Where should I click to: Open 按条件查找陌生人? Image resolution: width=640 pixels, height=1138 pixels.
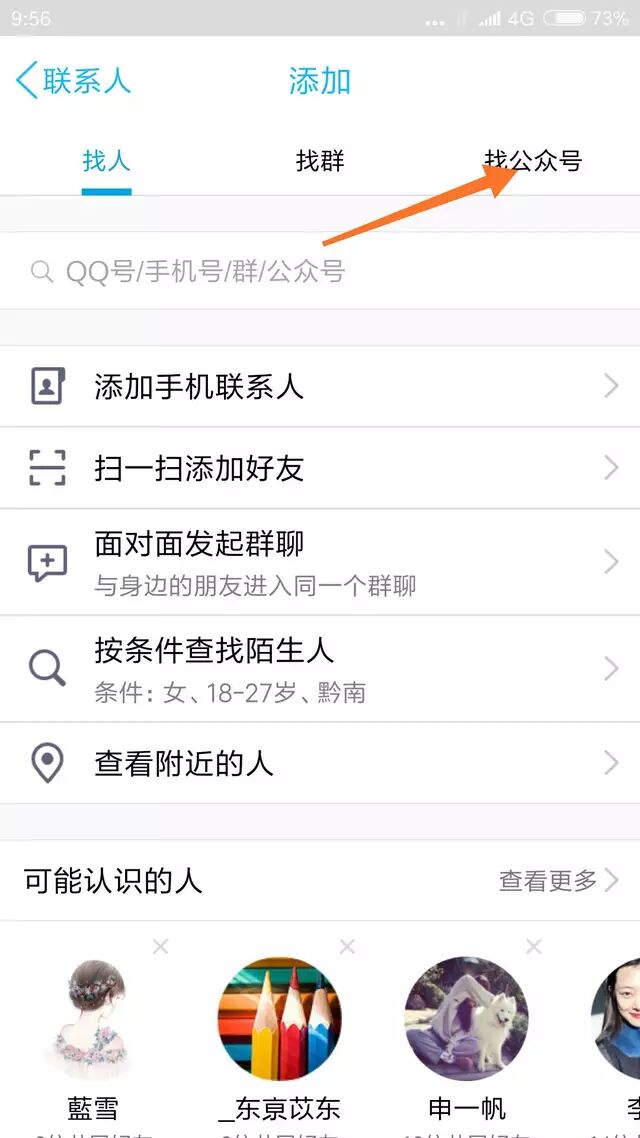320,669
